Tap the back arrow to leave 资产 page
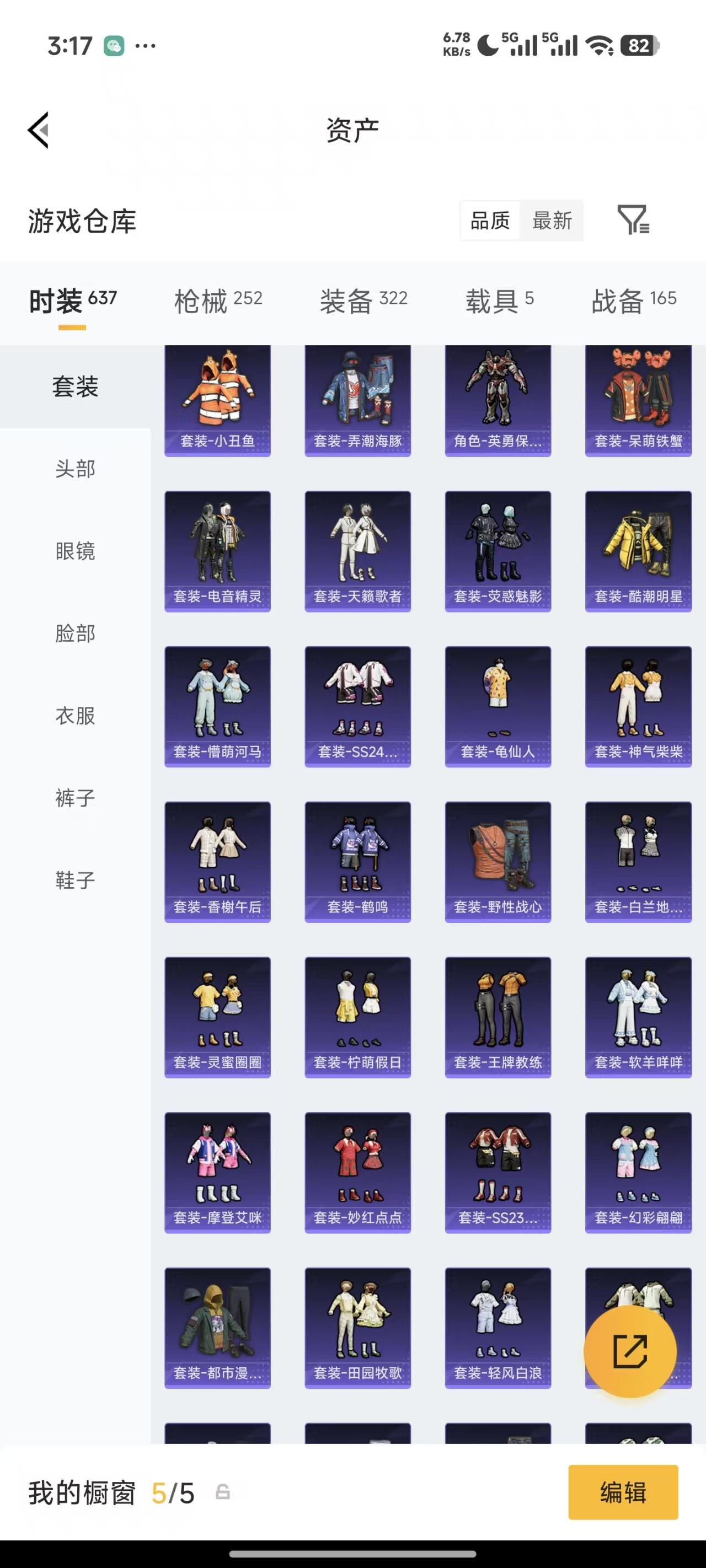This screenshot has height=1568, width=706. [x=38, y=130]
